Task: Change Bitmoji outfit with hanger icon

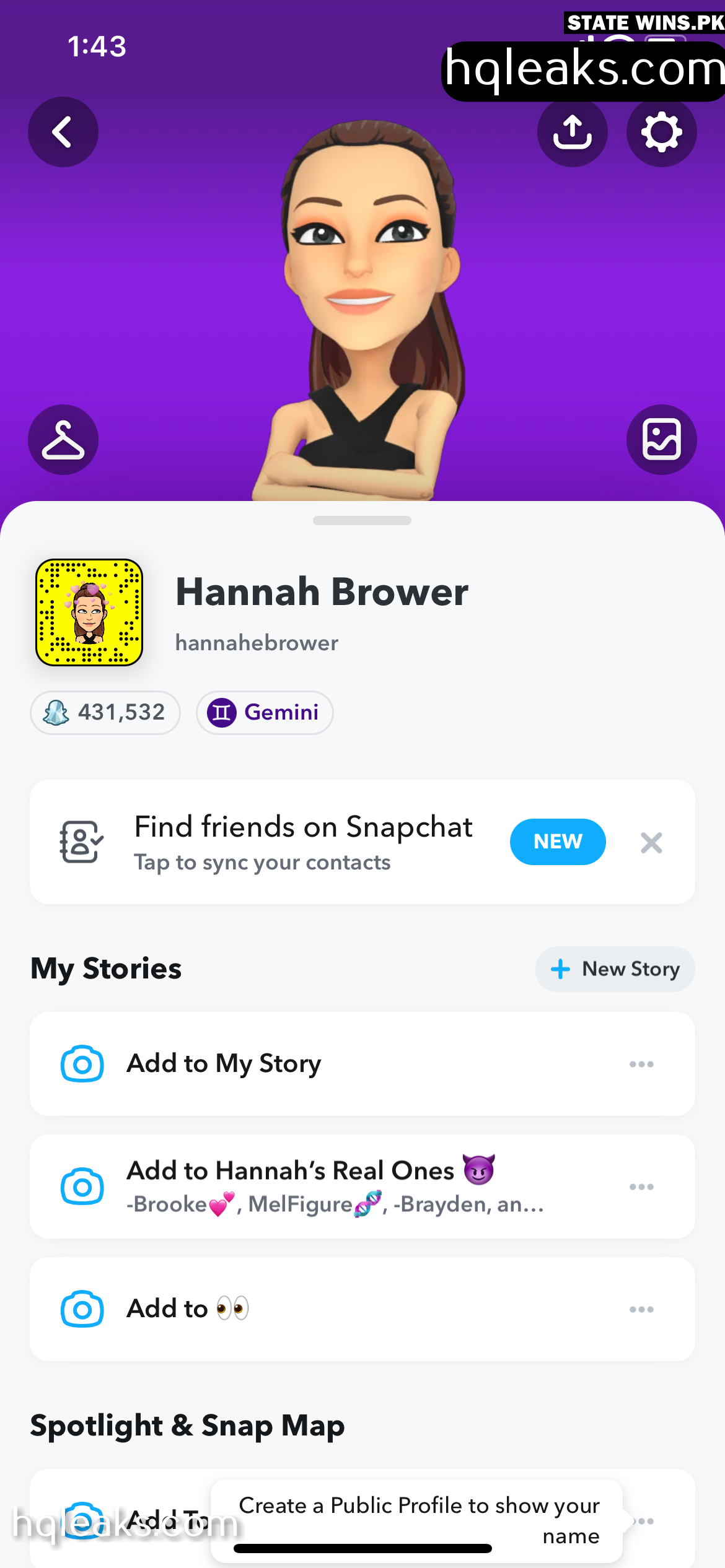Action: coord(63,440)
